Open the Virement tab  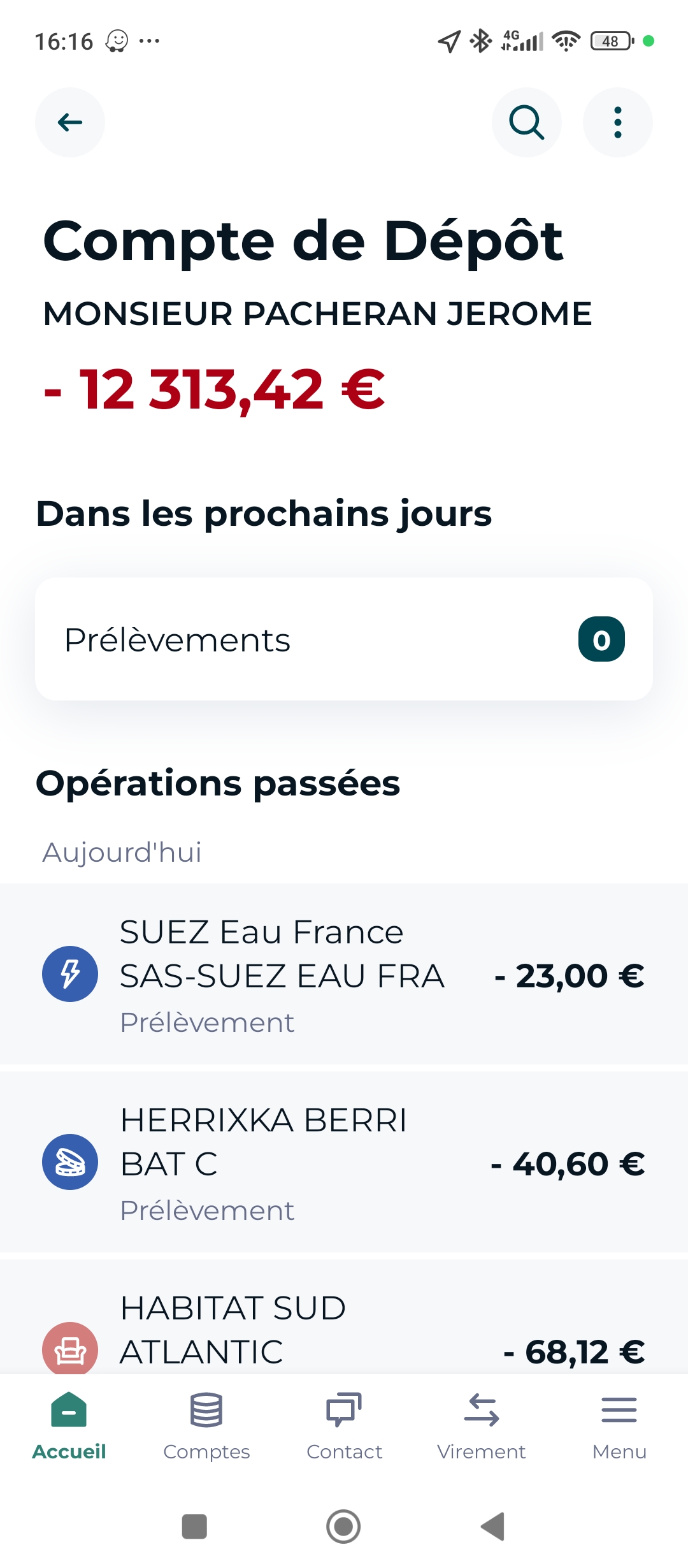coord(482,1426)
